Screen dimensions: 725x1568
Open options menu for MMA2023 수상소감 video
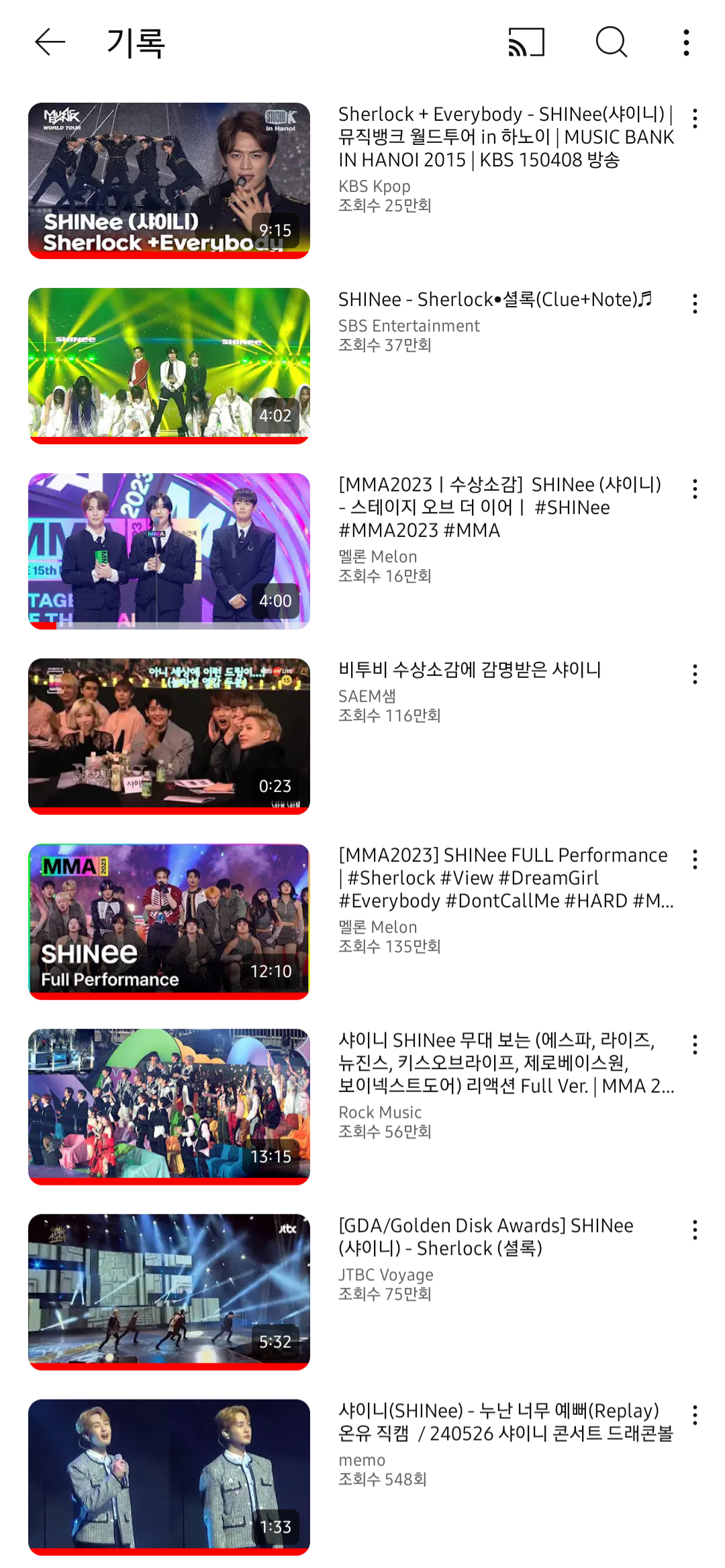[694, 489]
